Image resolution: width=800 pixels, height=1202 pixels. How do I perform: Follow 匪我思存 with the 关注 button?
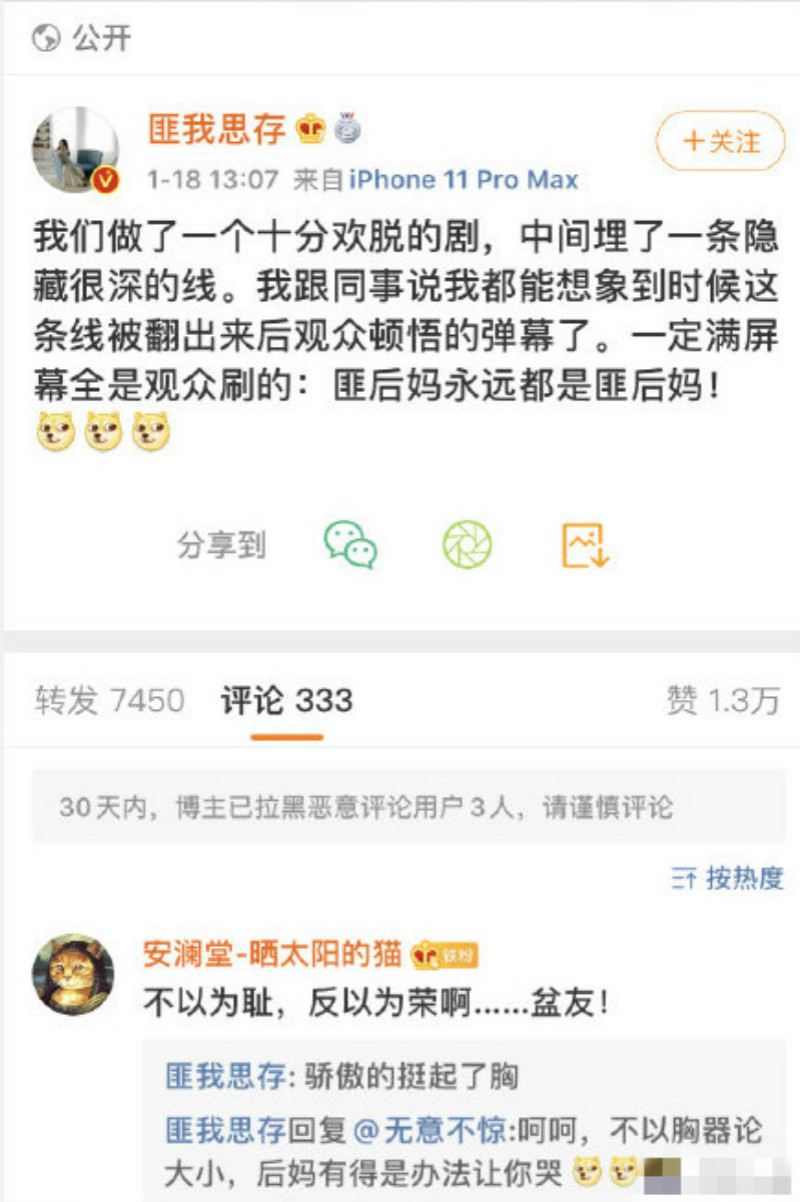719,141
